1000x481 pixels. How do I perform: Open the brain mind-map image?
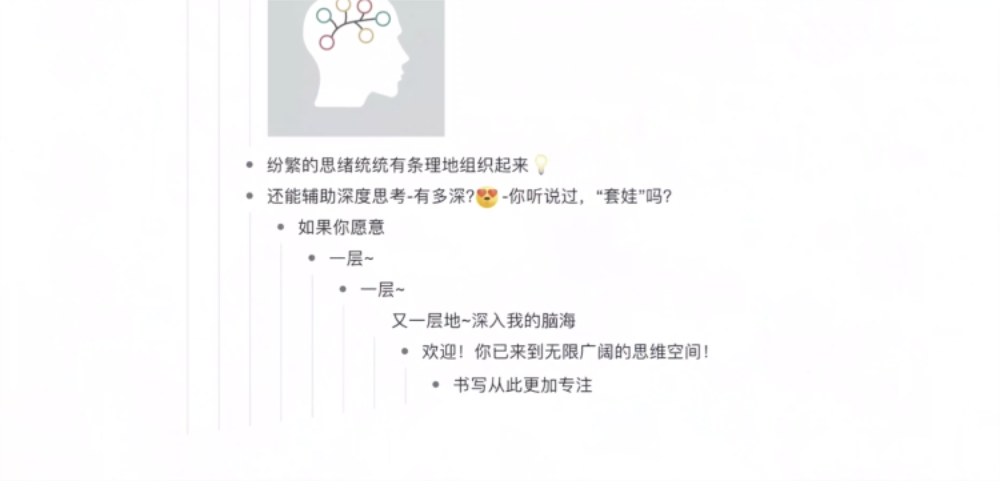pyautogui.click(x=356, y=66)
